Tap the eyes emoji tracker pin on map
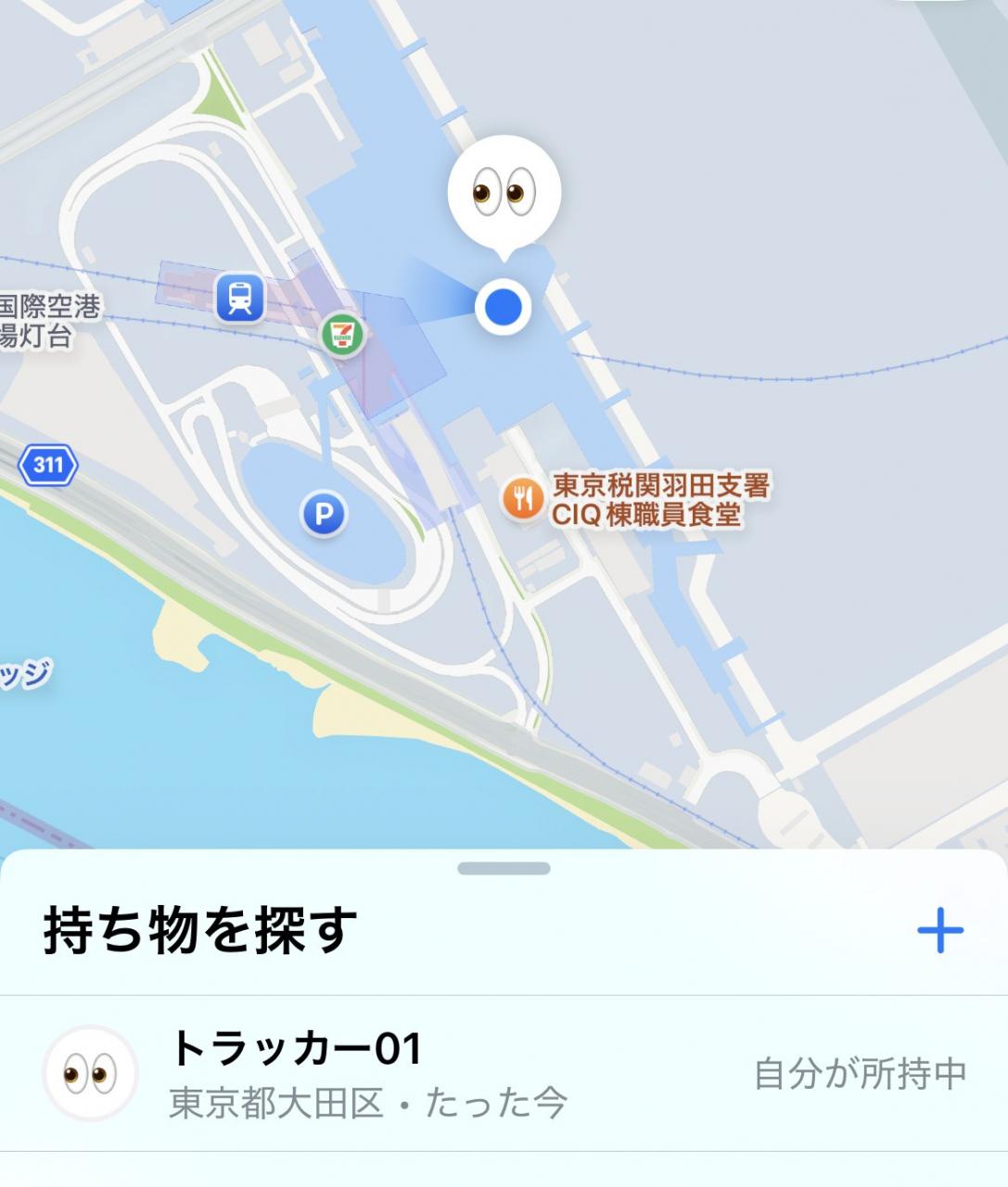 click(x=504, y=193)
